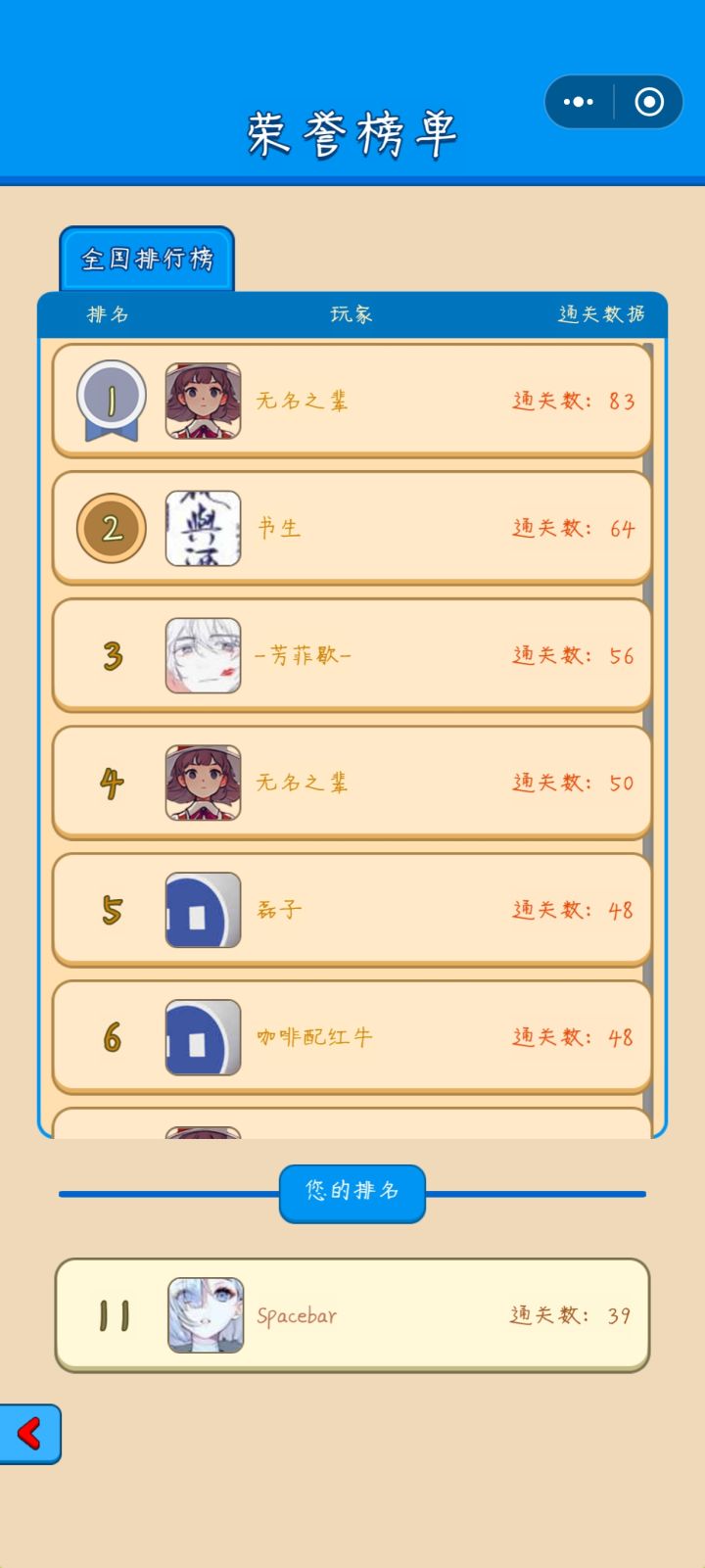Open your own ranking card Spacebar
This screenshot has height=1568, width=705.
click(x=352, y=1315)
